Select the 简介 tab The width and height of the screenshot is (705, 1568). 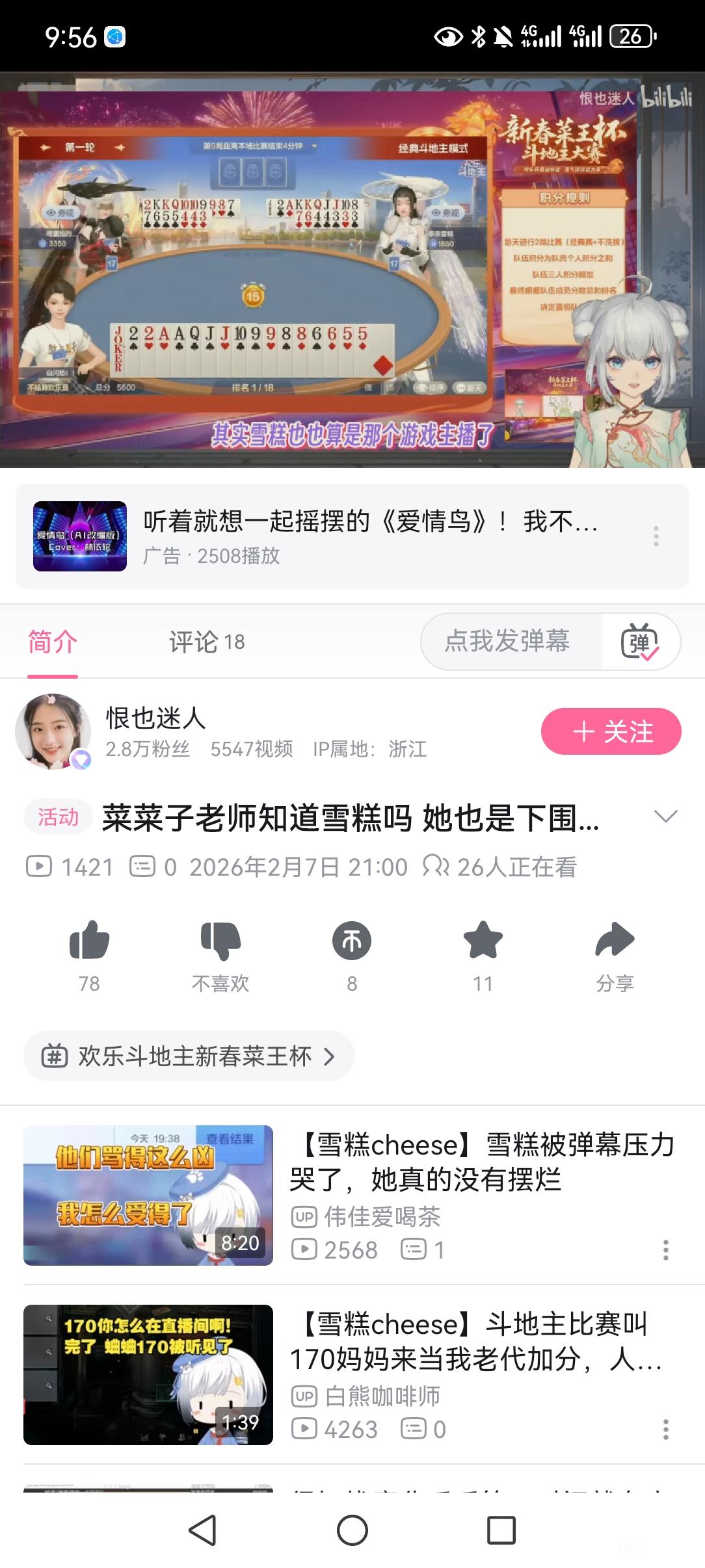click(x=53, y=642)
